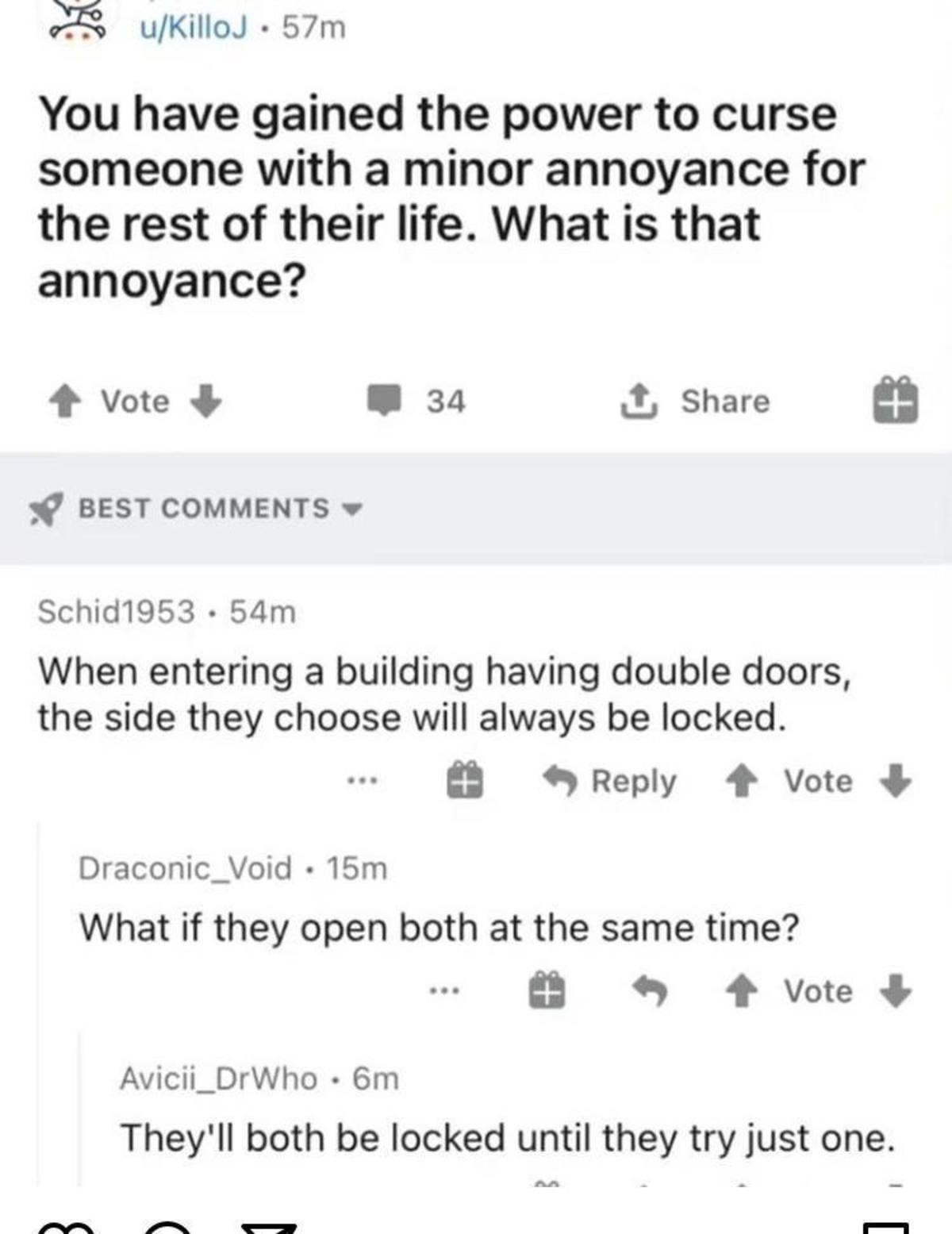Upvote the post by u/KilloJ

pyautogui.click(x=65, y=402)
